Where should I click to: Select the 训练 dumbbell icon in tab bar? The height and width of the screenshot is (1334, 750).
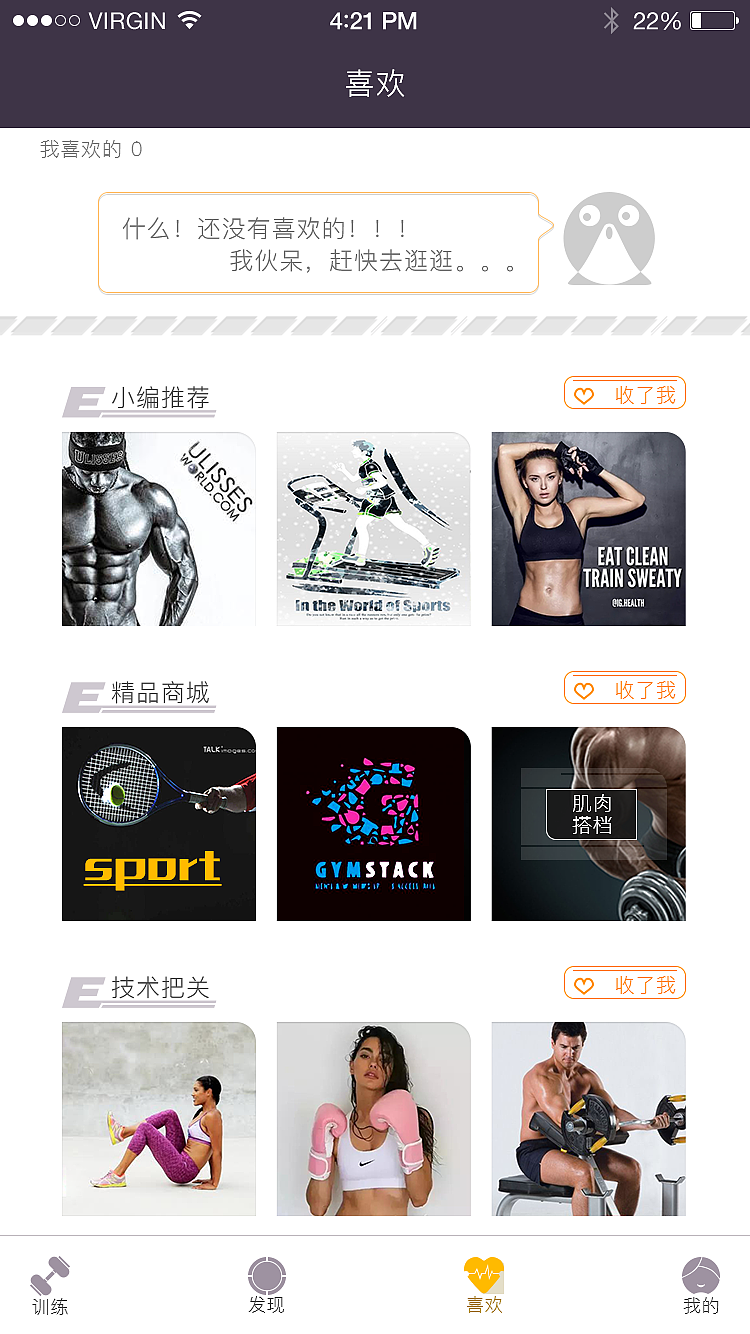[x=50, y=1273]
